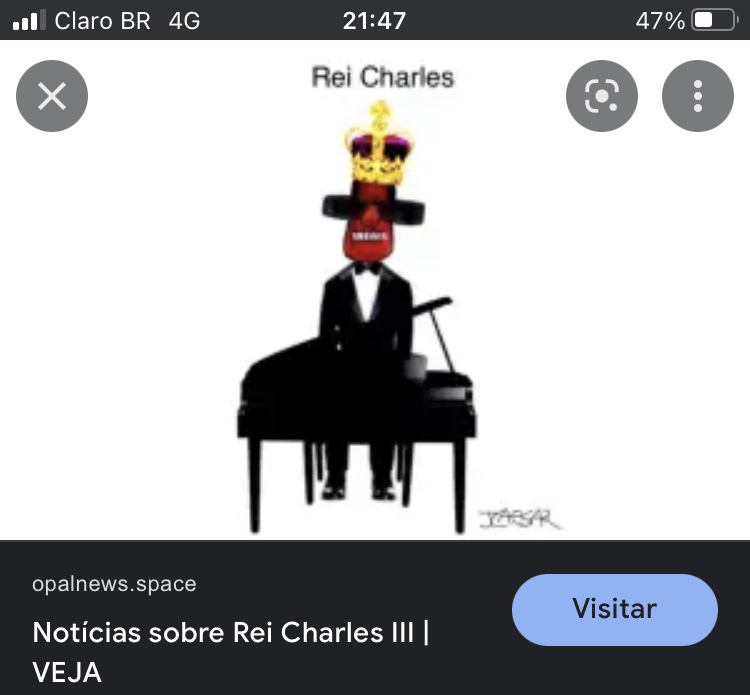Close the image preview

click(x=52, y=96)
